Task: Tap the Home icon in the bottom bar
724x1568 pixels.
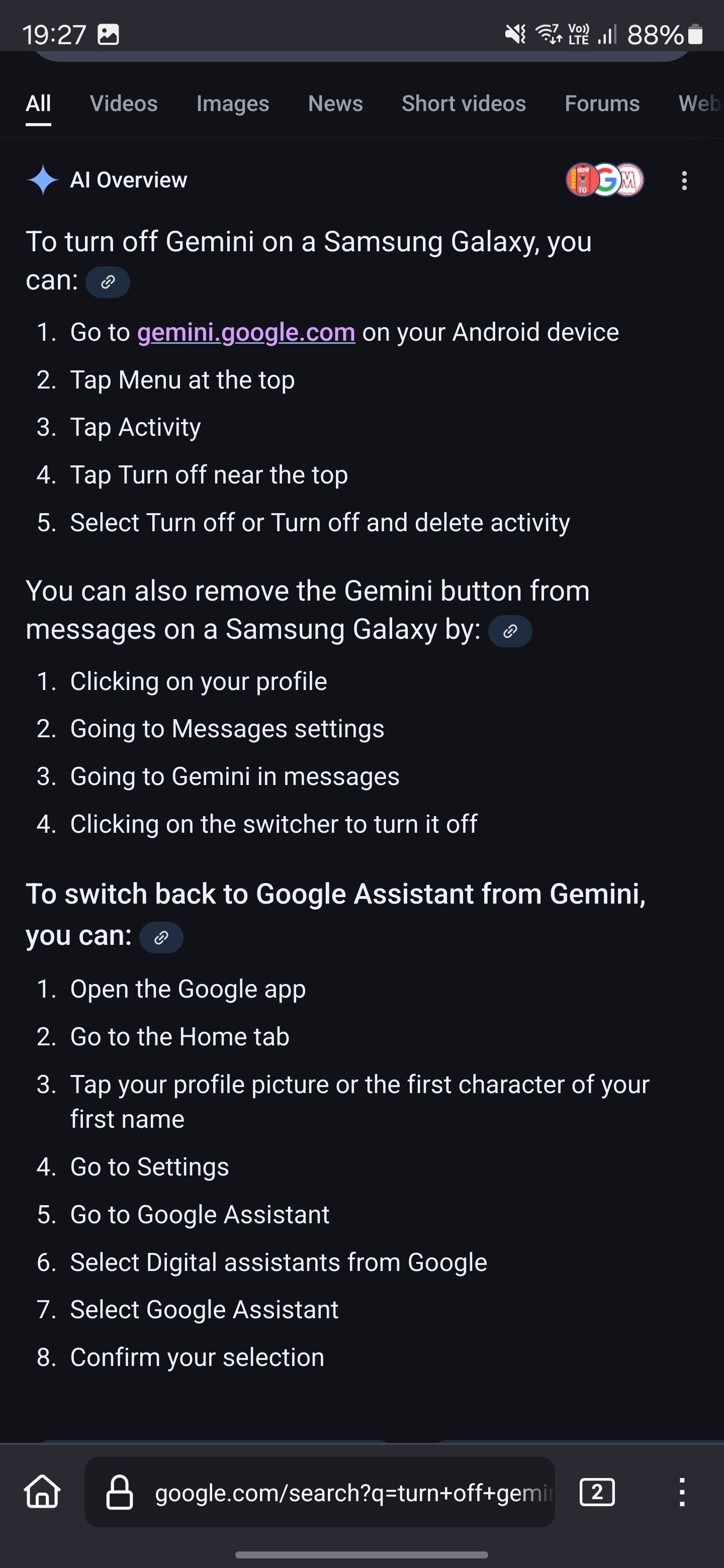Action: (x=44, y=1491)
